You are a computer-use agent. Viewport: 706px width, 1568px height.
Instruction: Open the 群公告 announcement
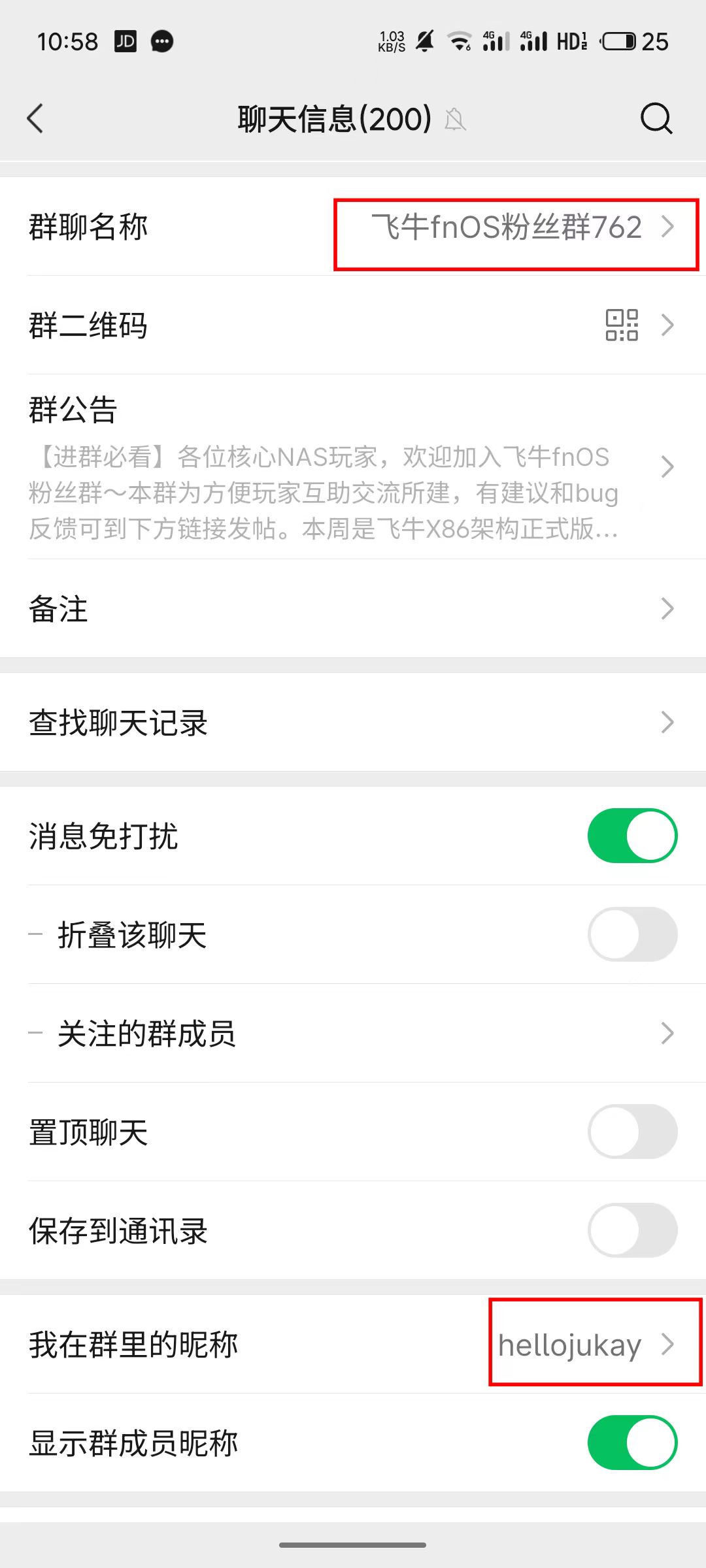coord(353,466)
